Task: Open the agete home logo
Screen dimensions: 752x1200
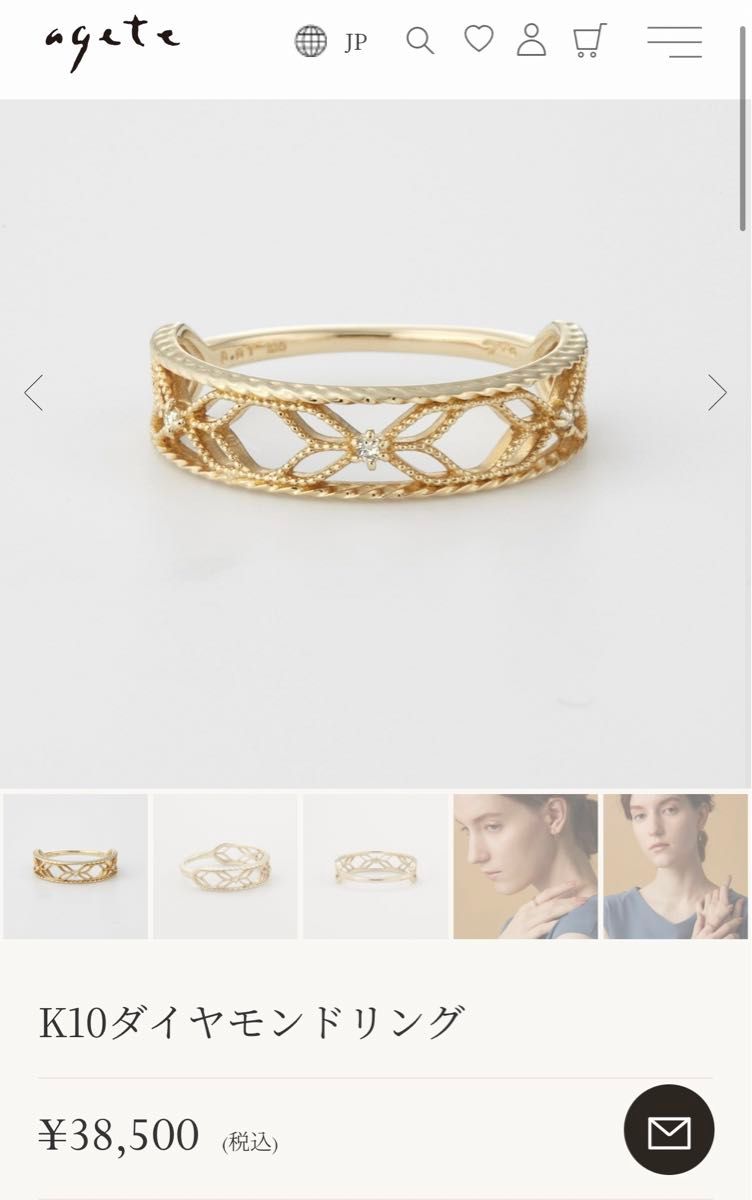Action: [x=112, y=43]
